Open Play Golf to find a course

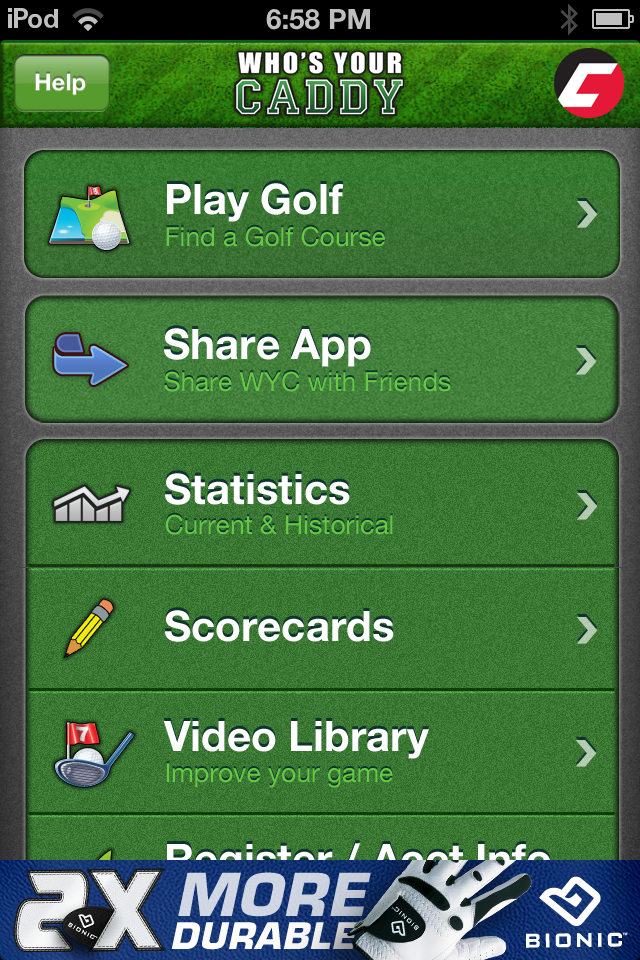click(x=322, y=214)
